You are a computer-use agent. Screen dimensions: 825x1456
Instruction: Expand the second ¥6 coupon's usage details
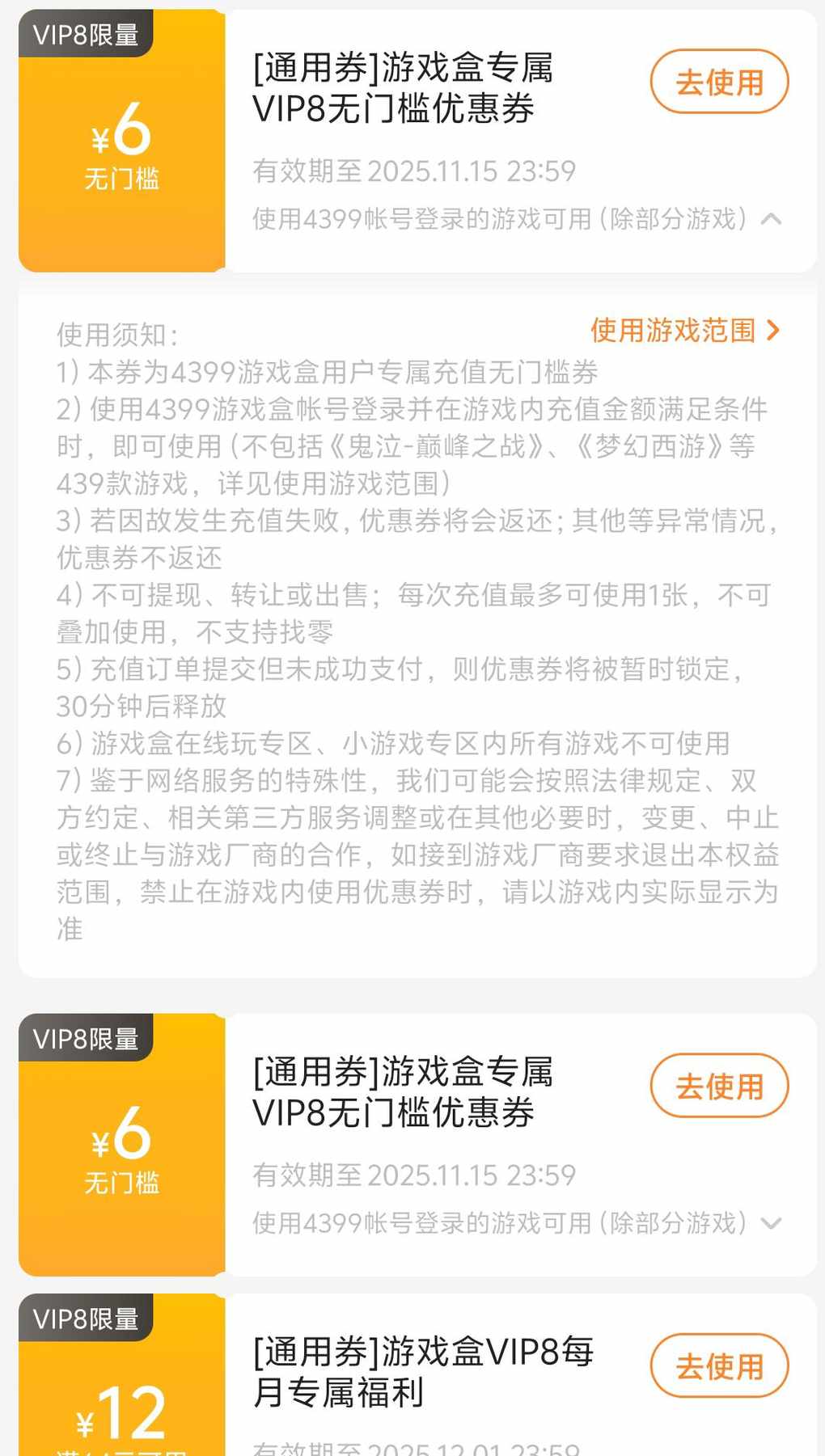click(x=771, y=1223)
